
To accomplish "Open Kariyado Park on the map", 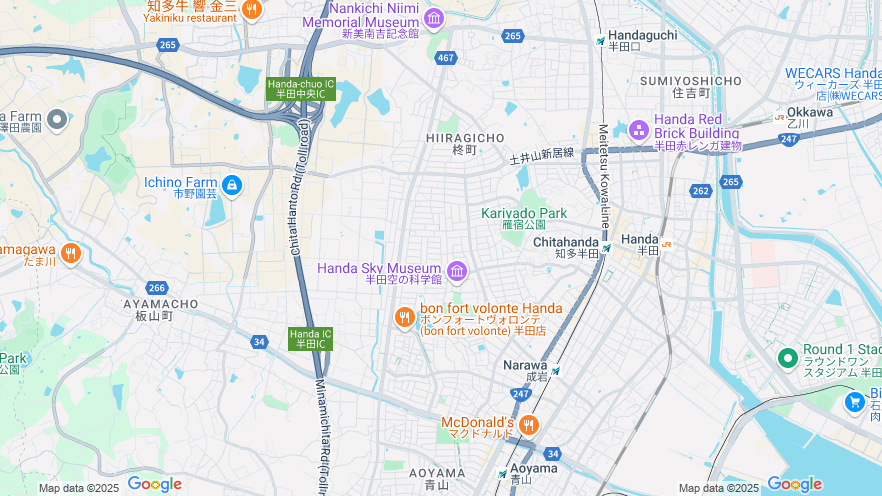I will [x=523, y=213].
